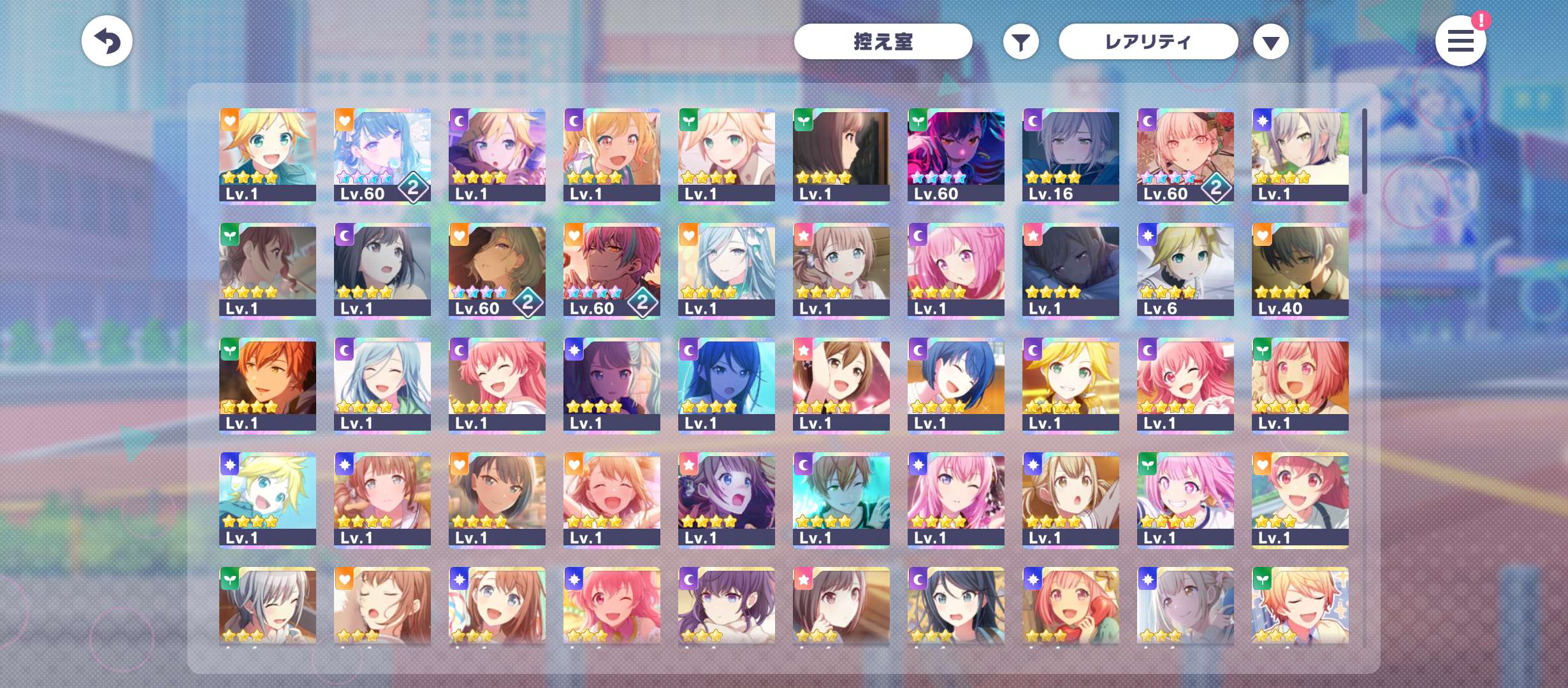Open the blue-haired Lv.60 card with badge 2
Viewport: 1568px width, 688px height.
point(382,155)
